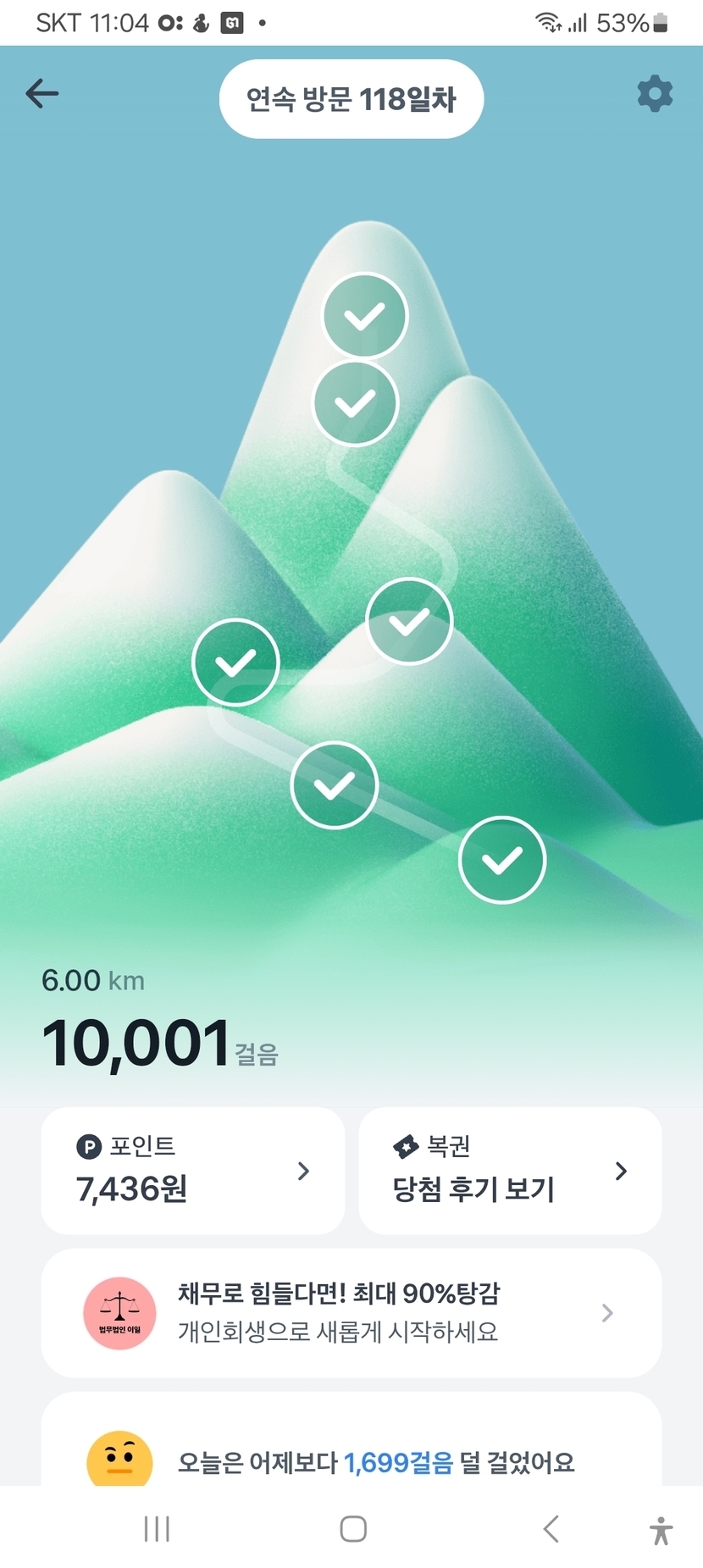Open the 복권 당첨 후기 보기 card
This screenshot has height=1568, width=703.
(x=510, y=1171)
